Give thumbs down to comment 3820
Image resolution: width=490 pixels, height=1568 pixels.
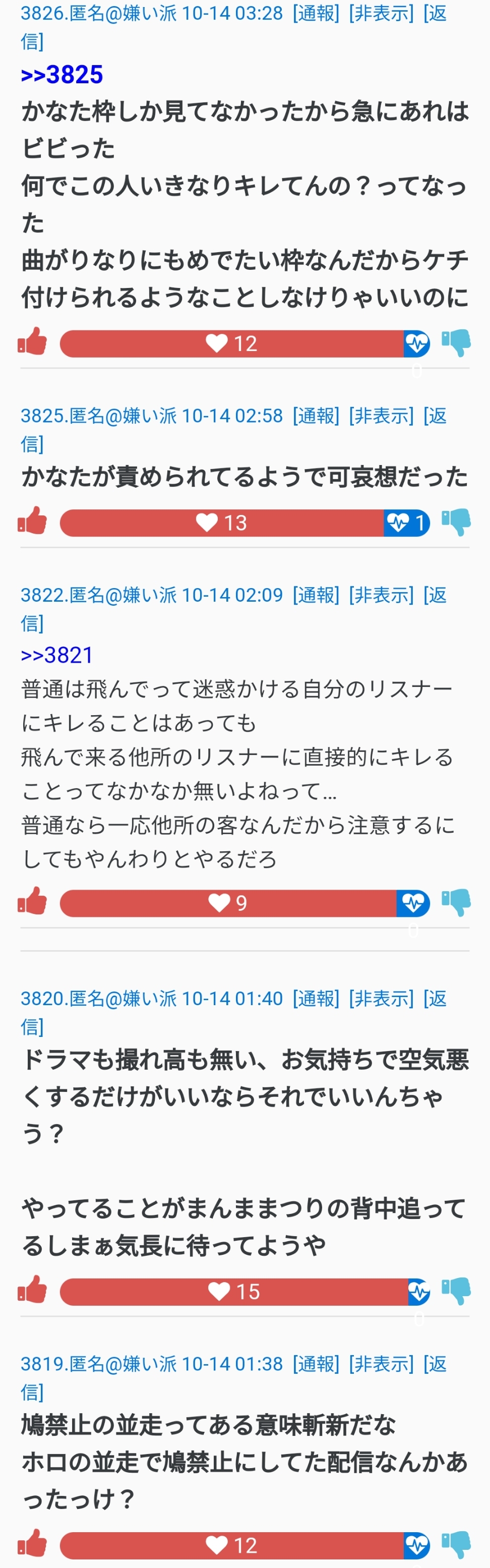coord(456,1291)
